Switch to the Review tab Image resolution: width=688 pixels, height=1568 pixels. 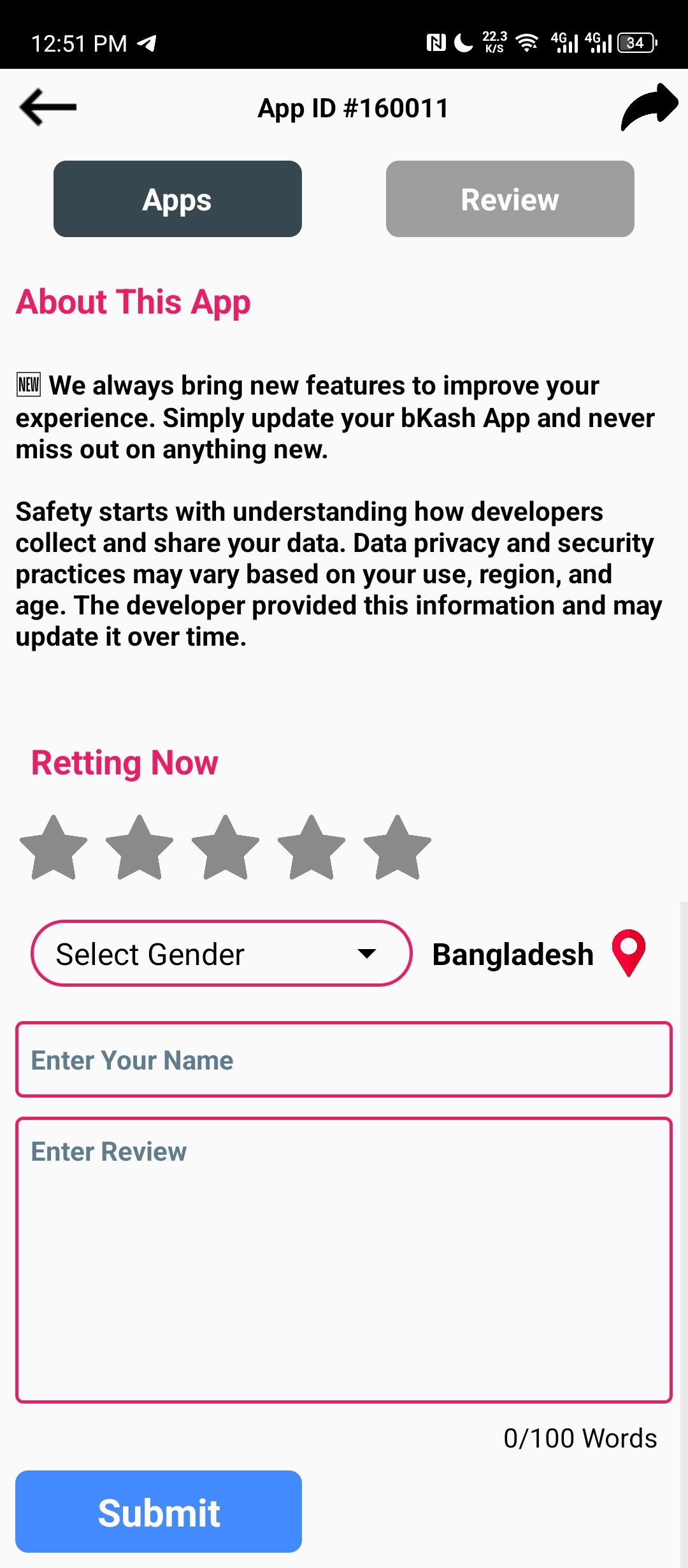pos(510,199)
